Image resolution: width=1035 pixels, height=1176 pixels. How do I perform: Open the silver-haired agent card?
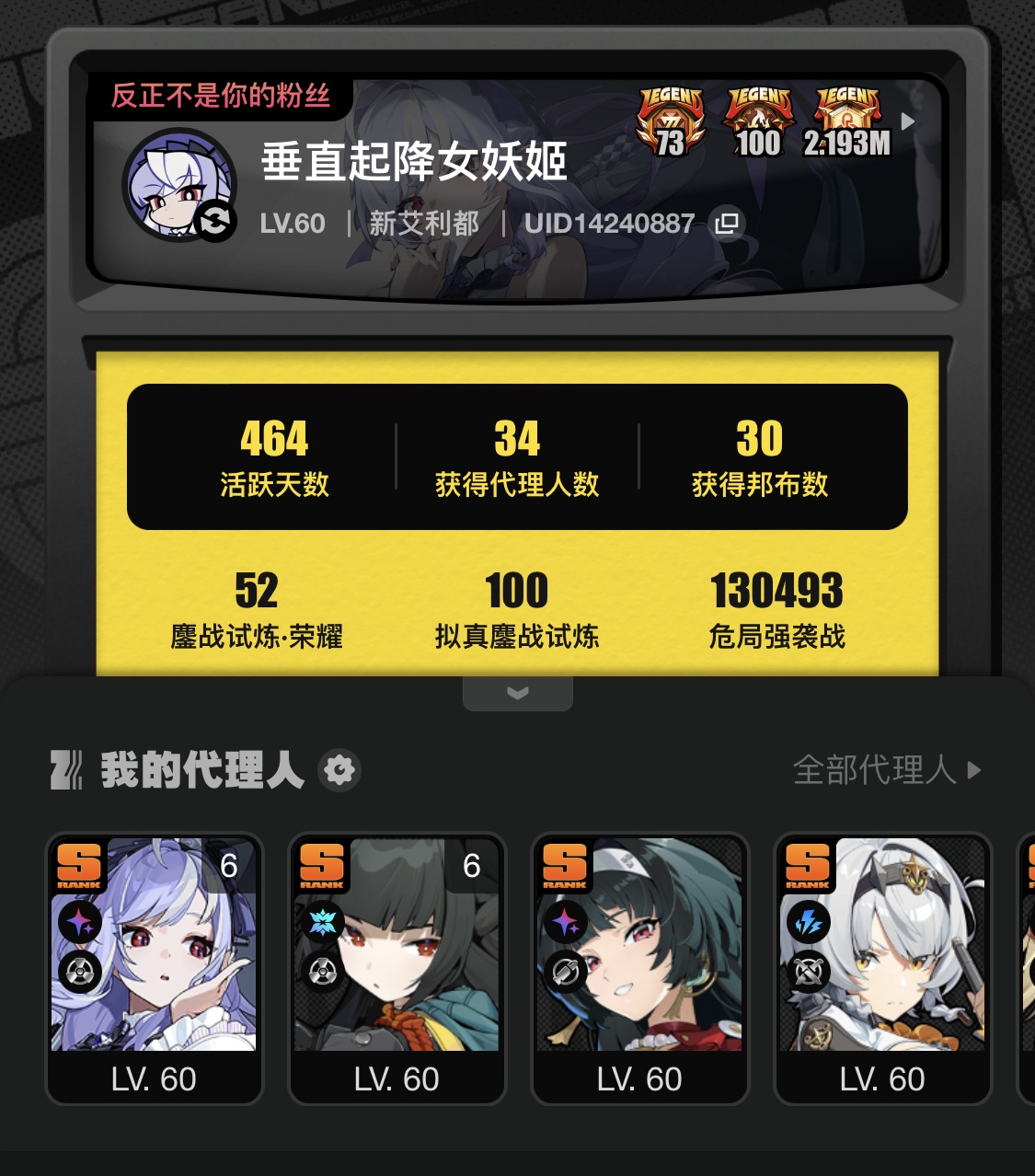[x=882, y=966]
